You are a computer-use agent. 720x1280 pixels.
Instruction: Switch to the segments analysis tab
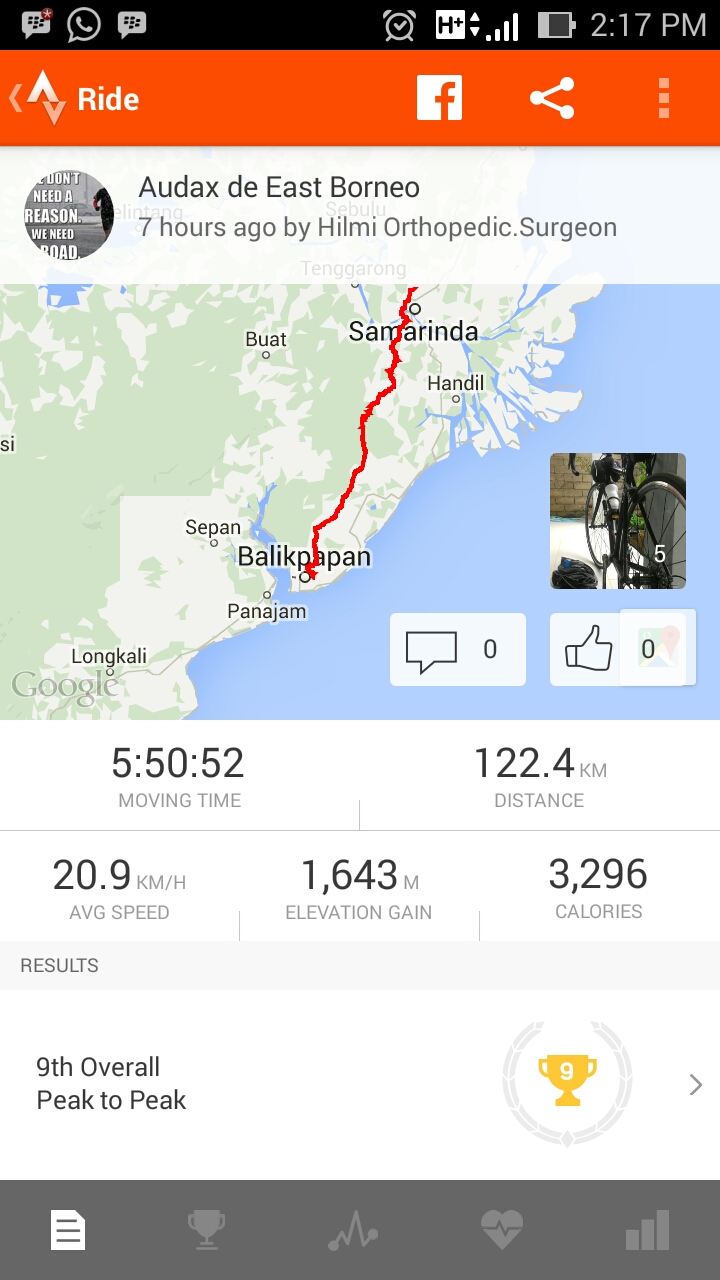(x=353, y=1230)
